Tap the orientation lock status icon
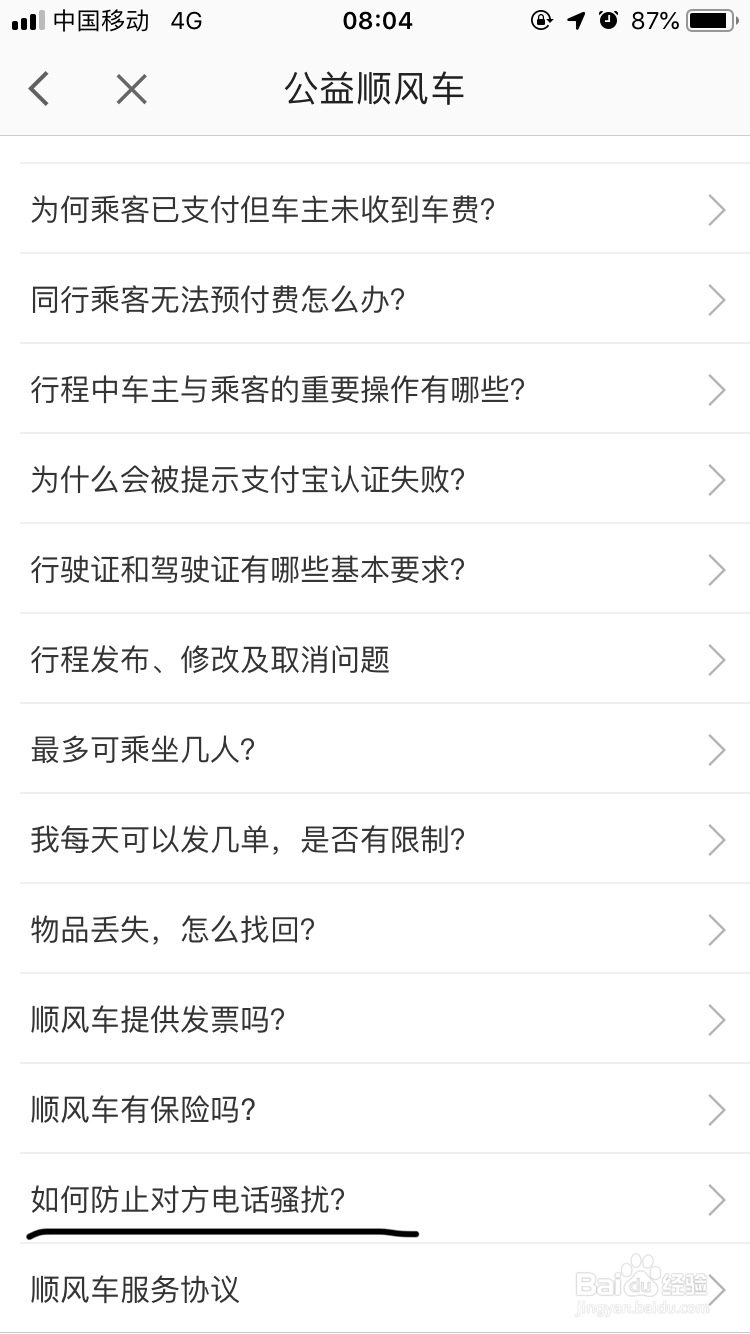This screenshot has height=1334, width=750. point(540,20)
